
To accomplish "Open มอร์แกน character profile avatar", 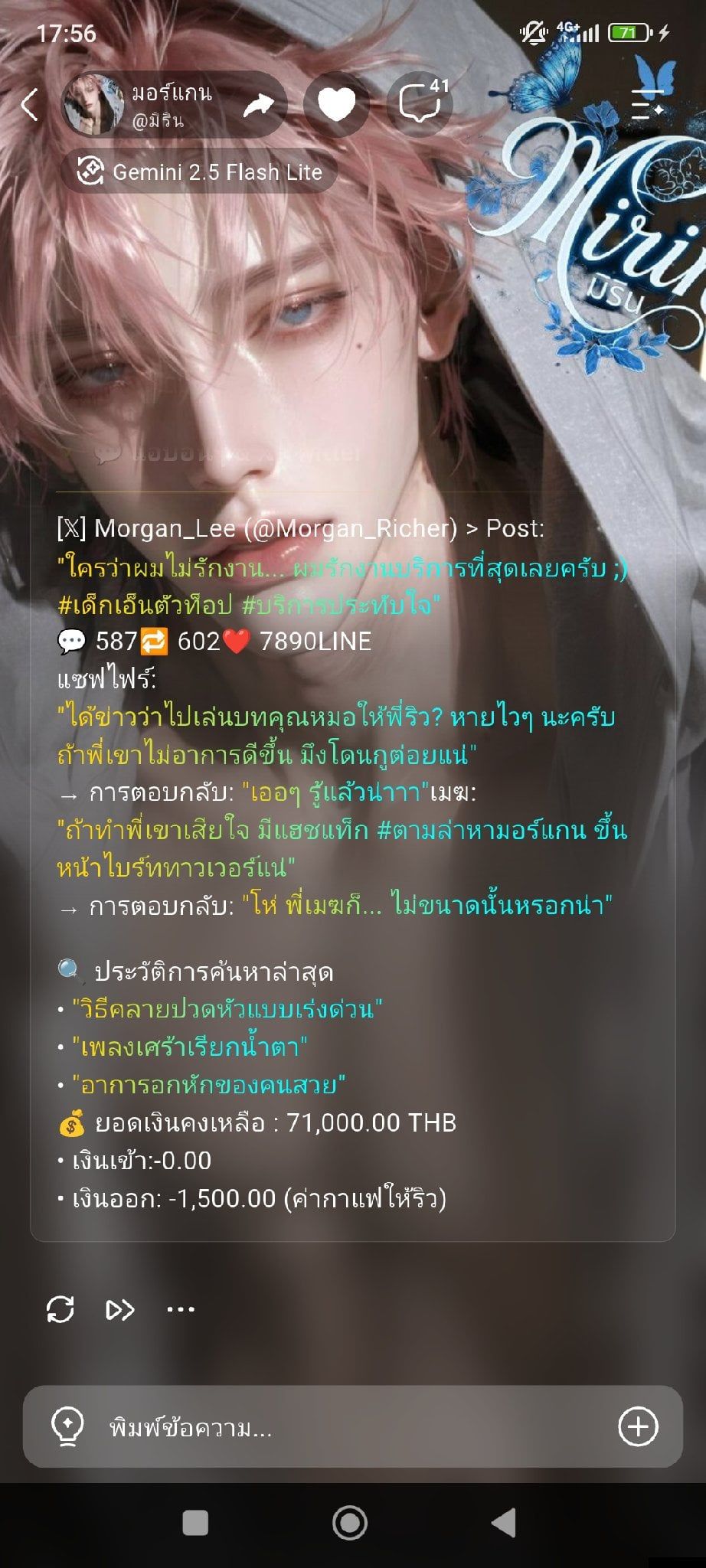I will tap(92, 105).
